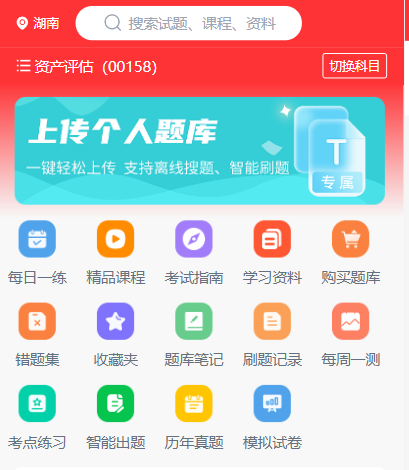Image resolution: width=409 pixels, height=470 pixels.
Task: Launch 智能出题
Action: point(116,418)
